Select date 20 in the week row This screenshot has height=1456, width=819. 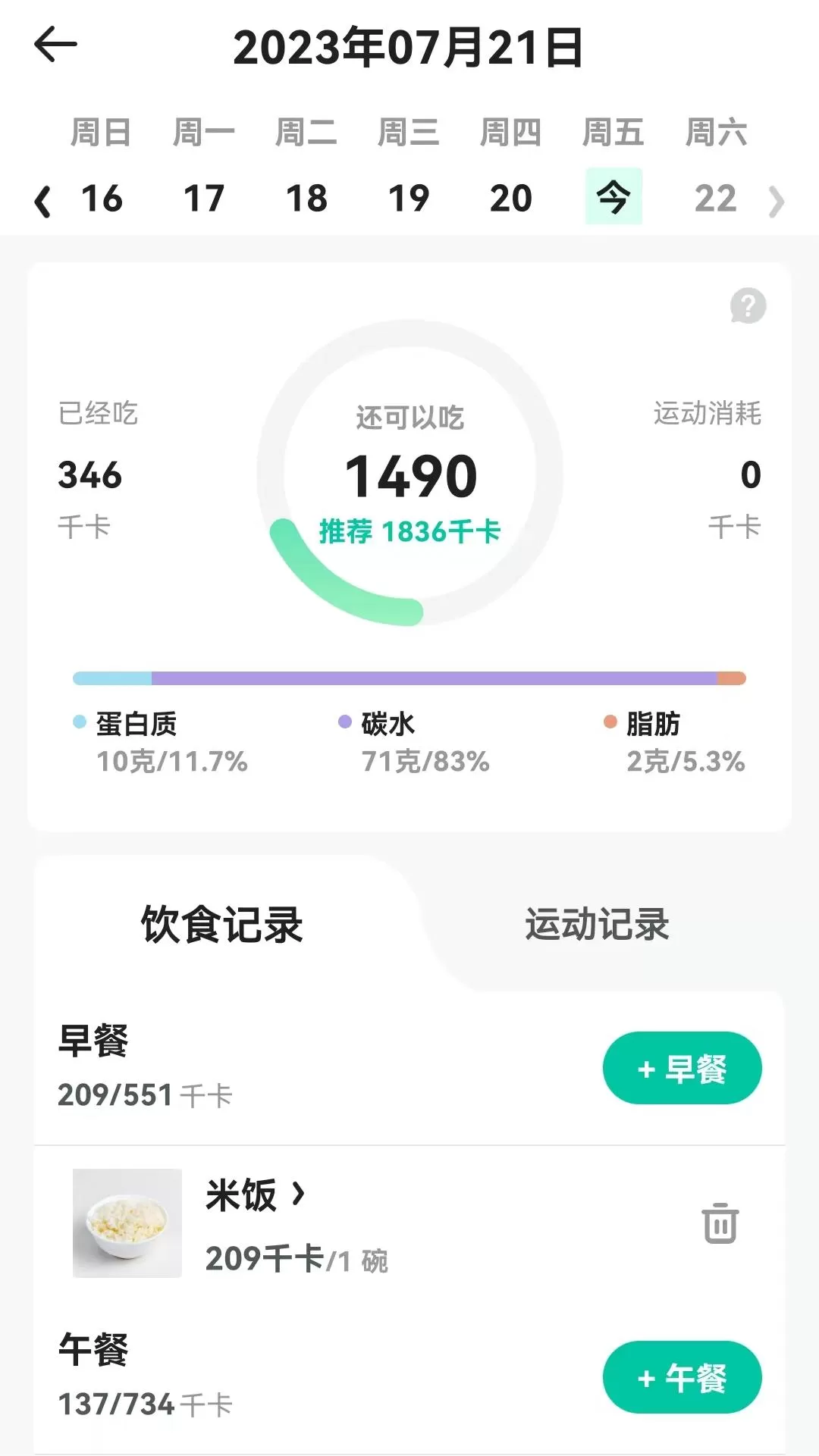coord(511,199)
